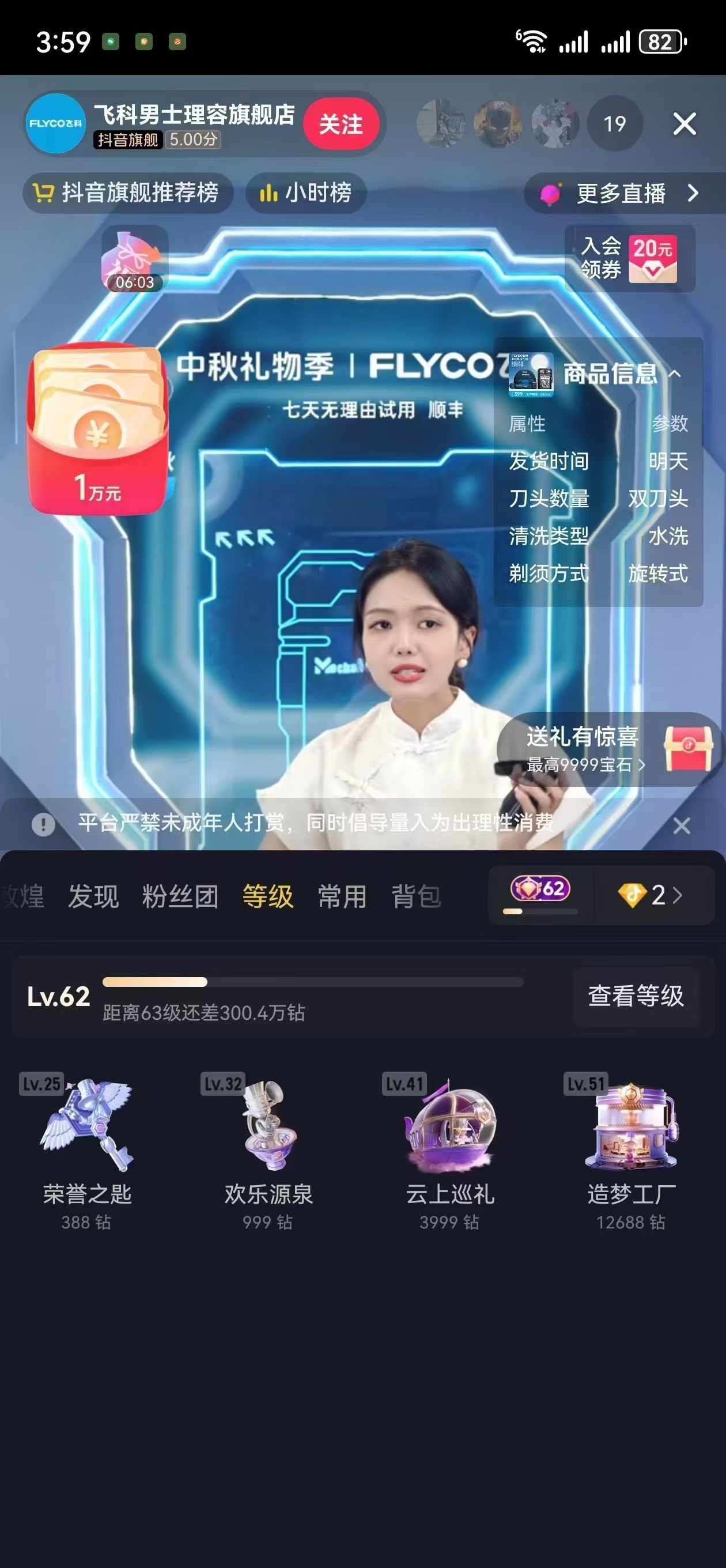Viewport: 726px width, 1568px height.
Task: Switch to the 粉丝团 tab
Action: [x=180, y=896]
